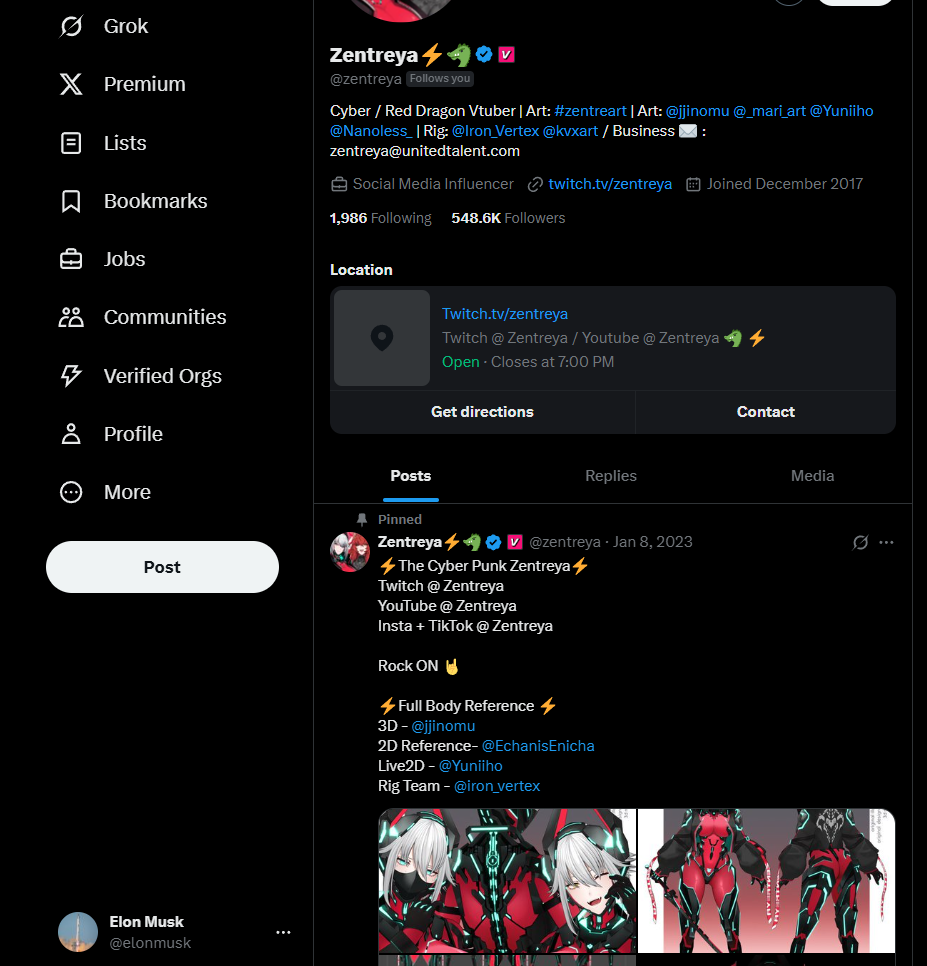The width and height of the screenshot is (927, 966).
Task: View the 548.6K Followers list
Action: click(508, 218)
